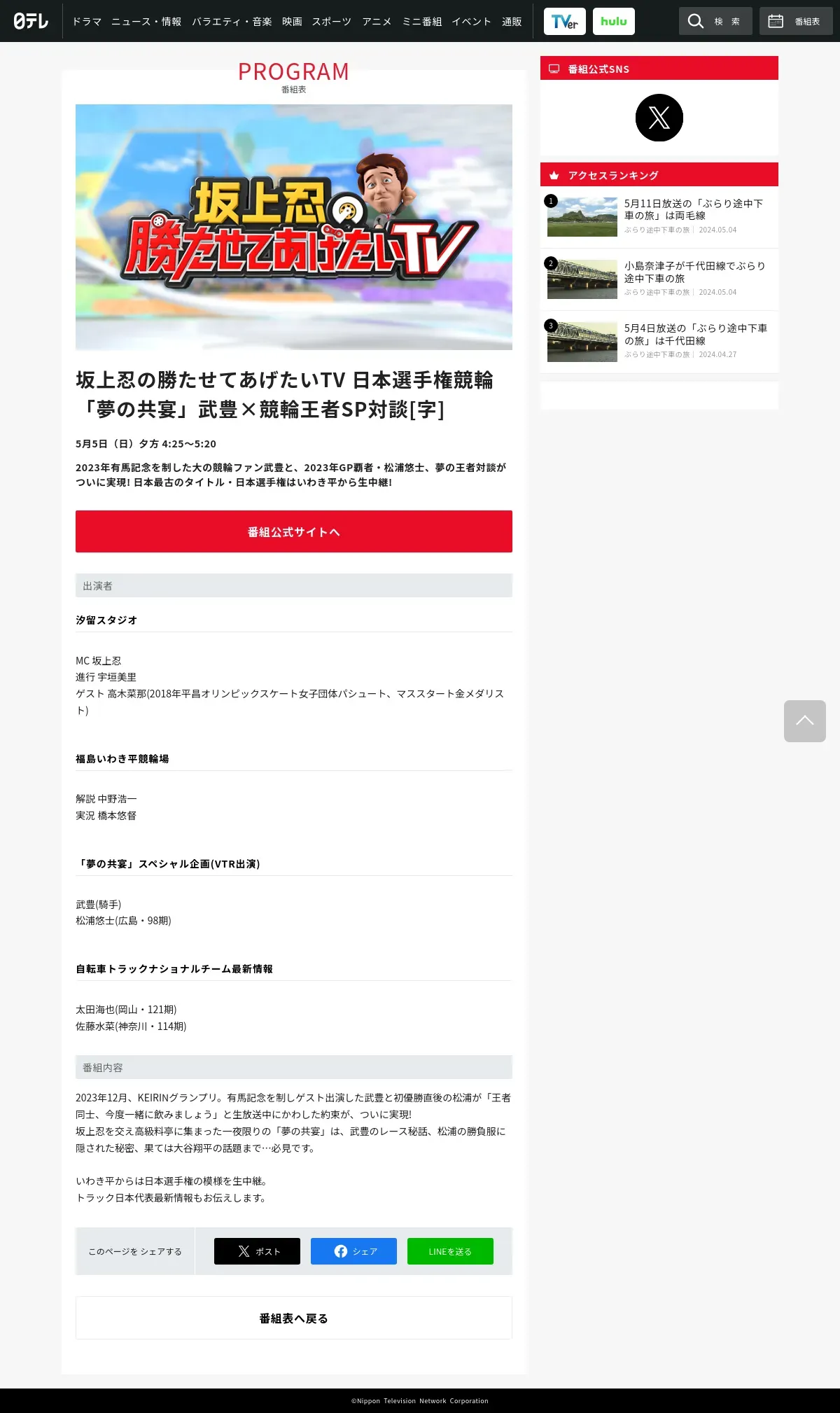Open the ドラマ menu in top navigation
The height and width of the screenshot is (1413, 840).
point(87,22)
